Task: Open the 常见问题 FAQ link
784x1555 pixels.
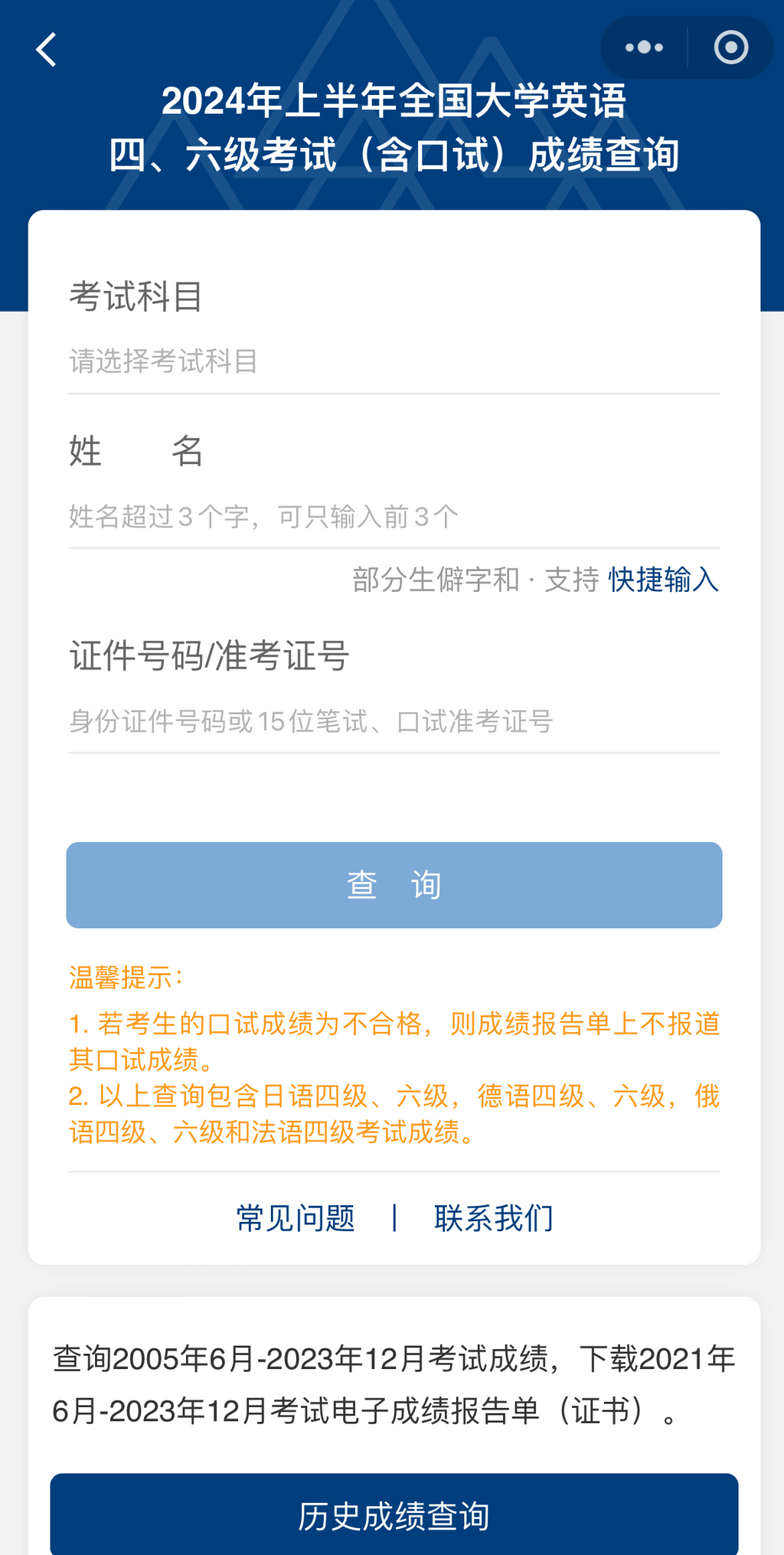Action: [x=296, y=1218]
